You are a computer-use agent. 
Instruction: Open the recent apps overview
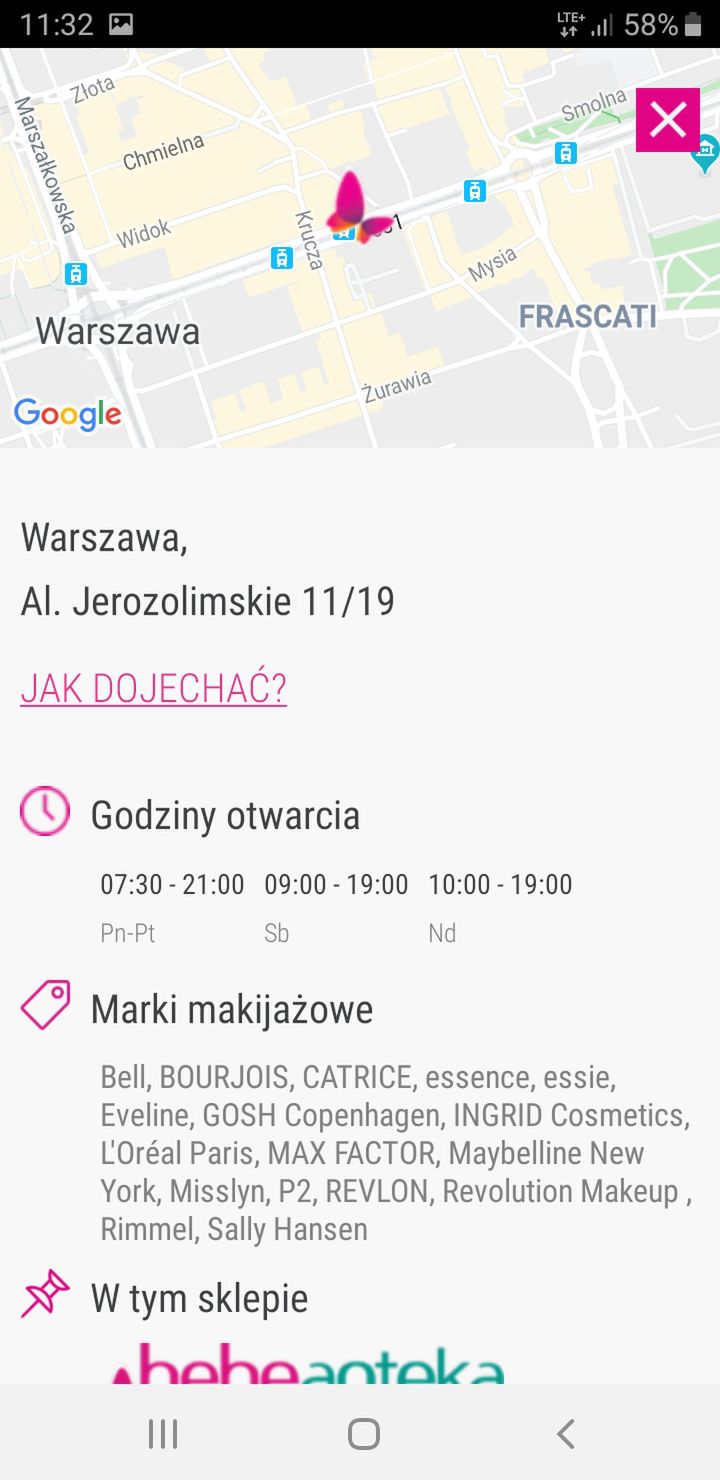(162, 1433)
